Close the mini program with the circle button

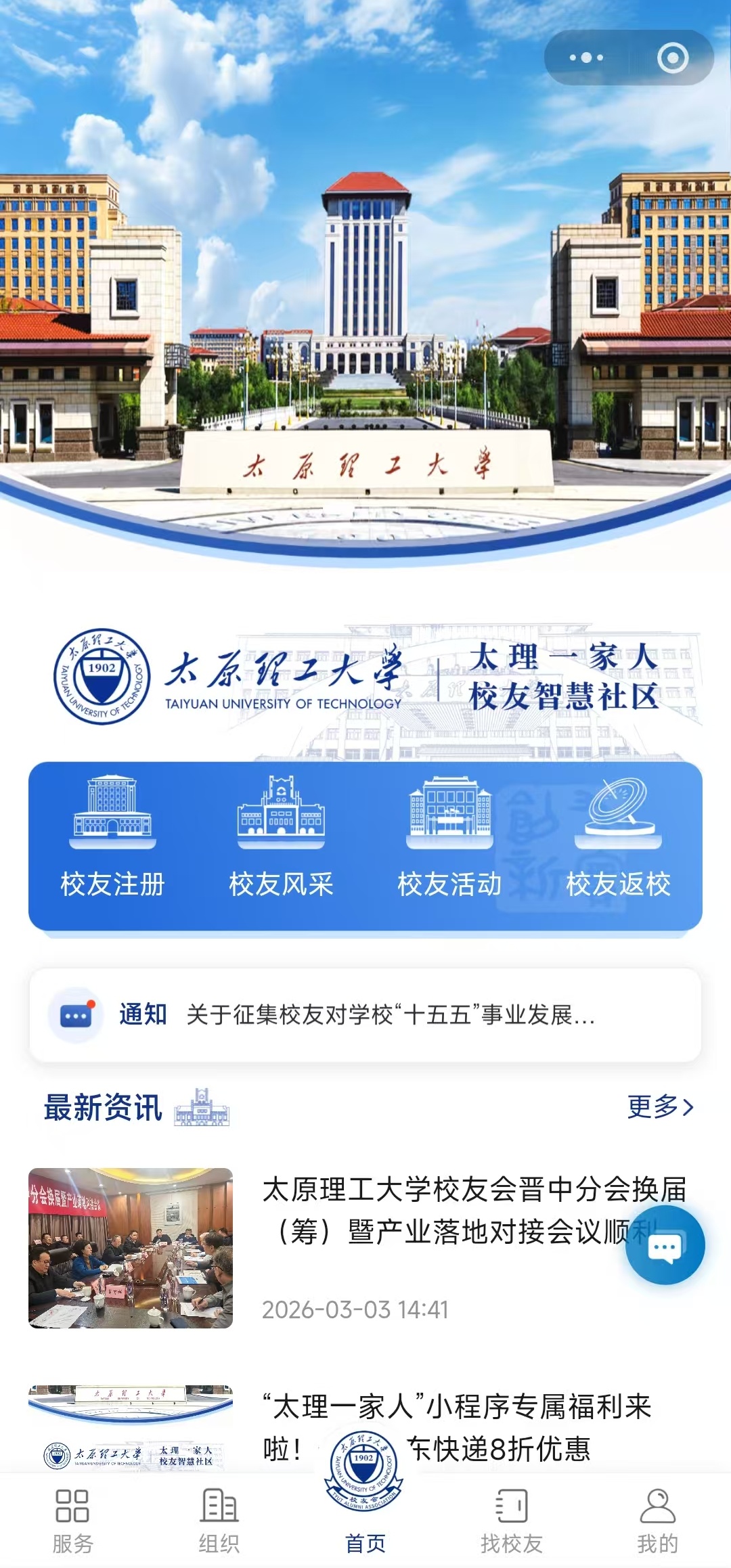pos(672,58)
